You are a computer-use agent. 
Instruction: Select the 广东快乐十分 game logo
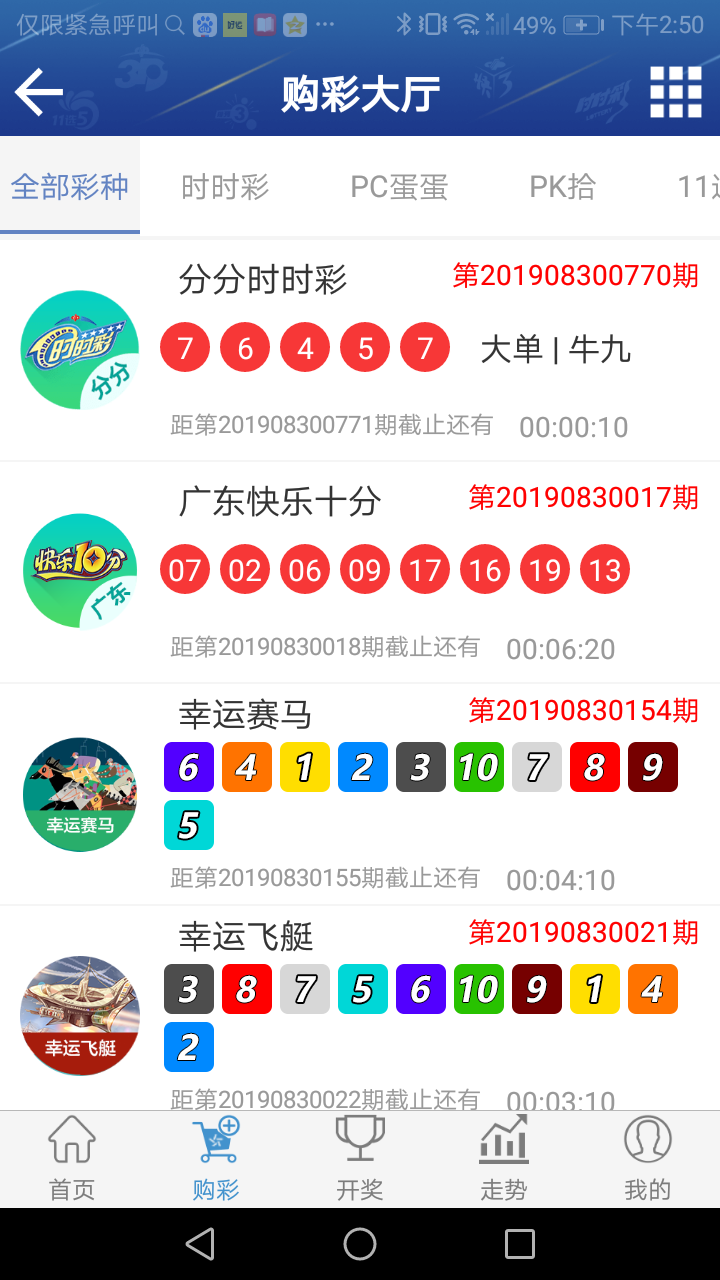coord(80,570)
